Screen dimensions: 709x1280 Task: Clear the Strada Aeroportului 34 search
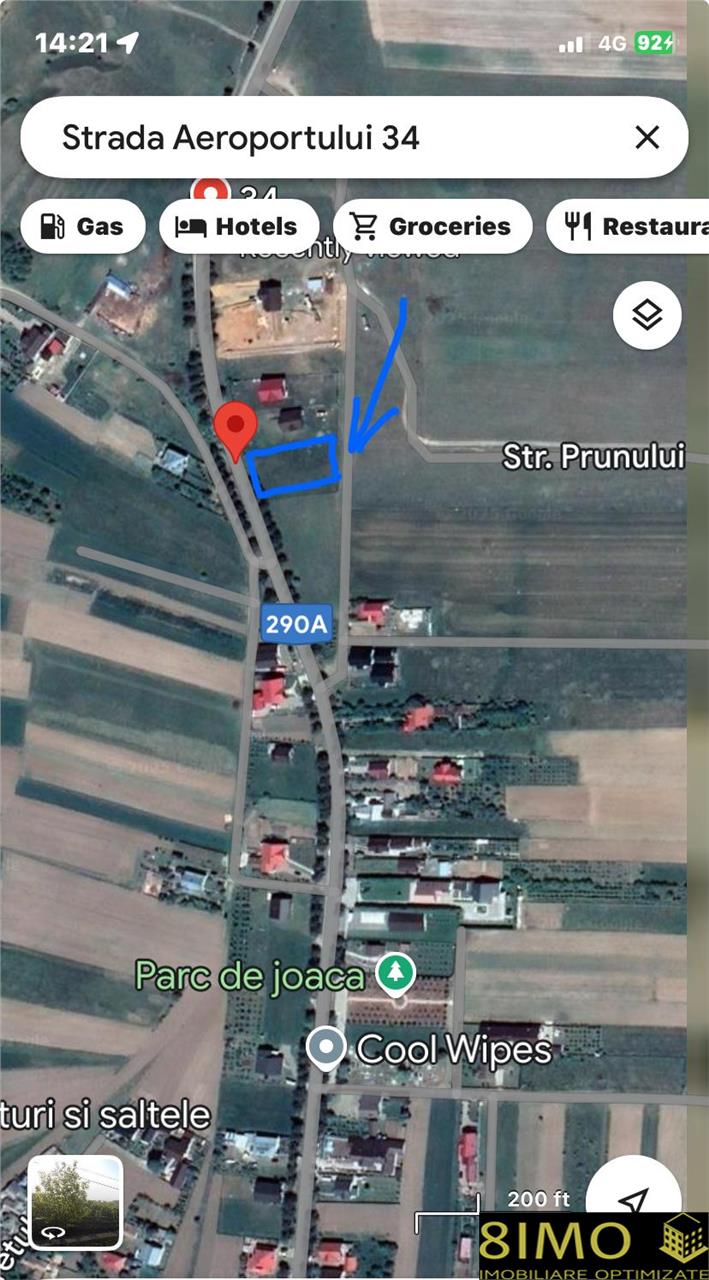point(647,137)
